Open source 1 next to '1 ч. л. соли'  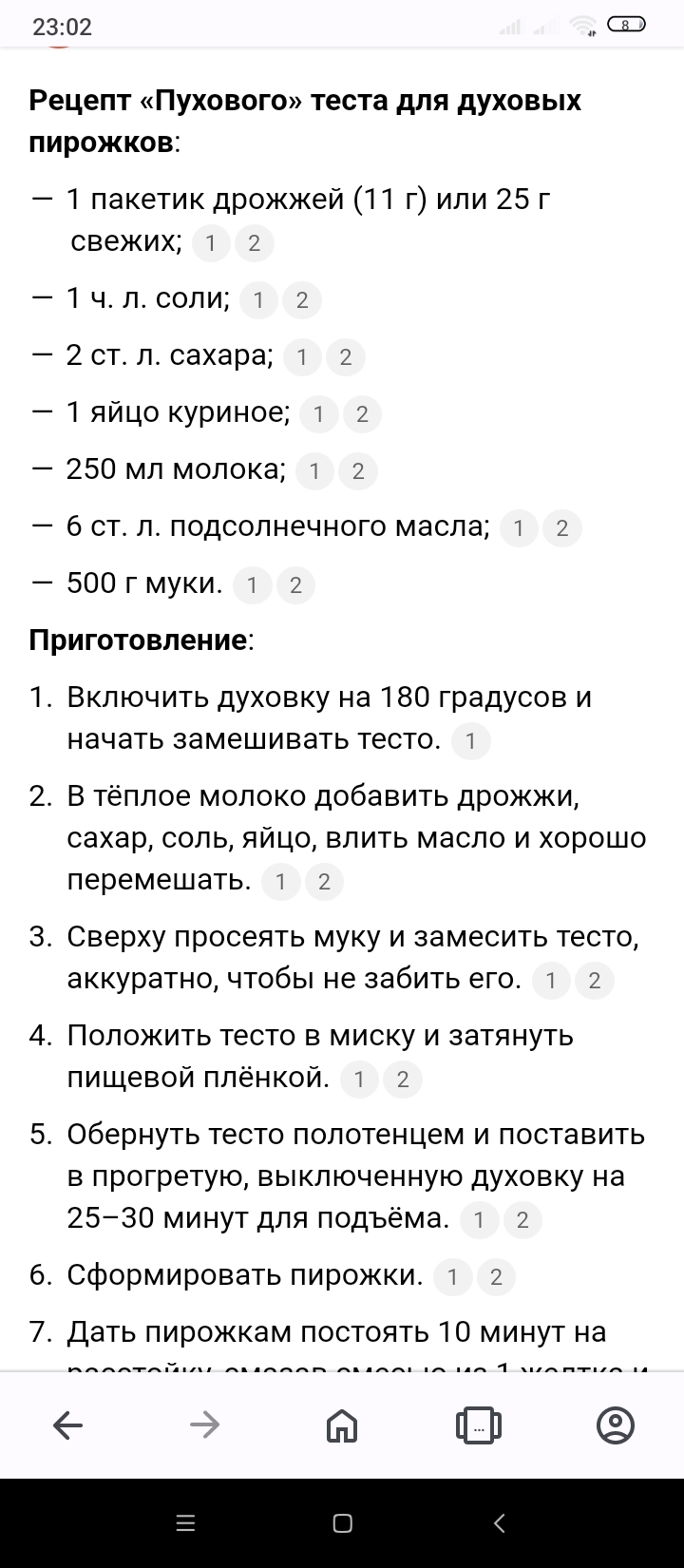(x=258, y=301)
